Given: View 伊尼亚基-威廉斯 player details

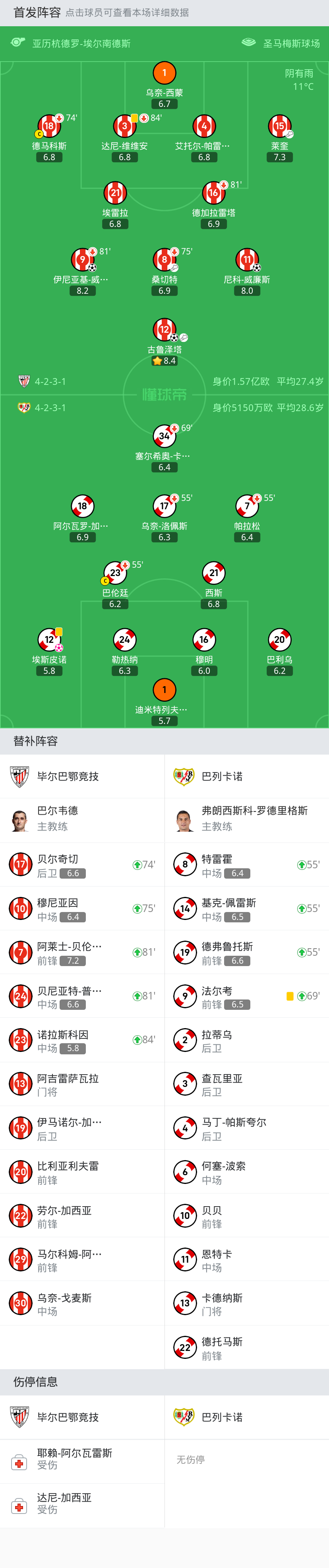Looking at the screenshot, I should pyautogui.click(x=82, y=260).
